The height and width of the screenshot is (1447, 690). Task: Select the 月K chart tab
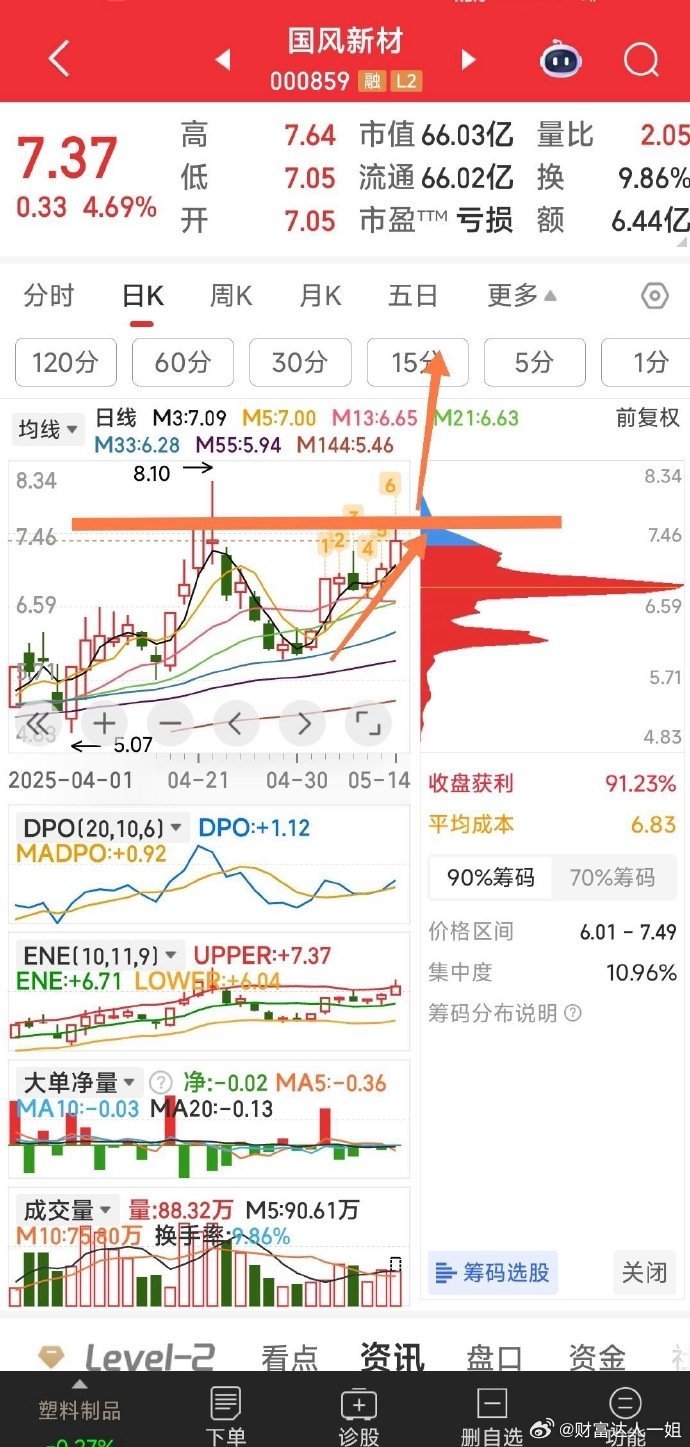tap(320, 296)
